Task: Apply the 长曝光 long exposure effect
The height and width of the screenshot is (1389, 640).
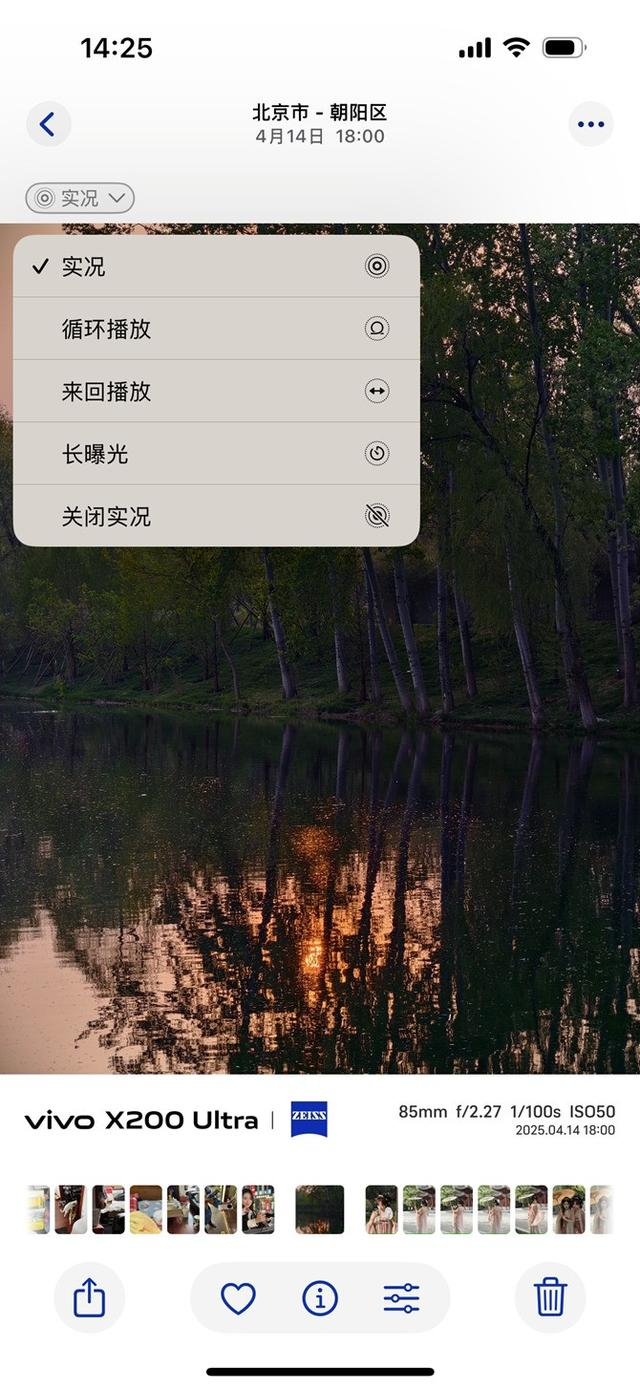Action: 216,454
